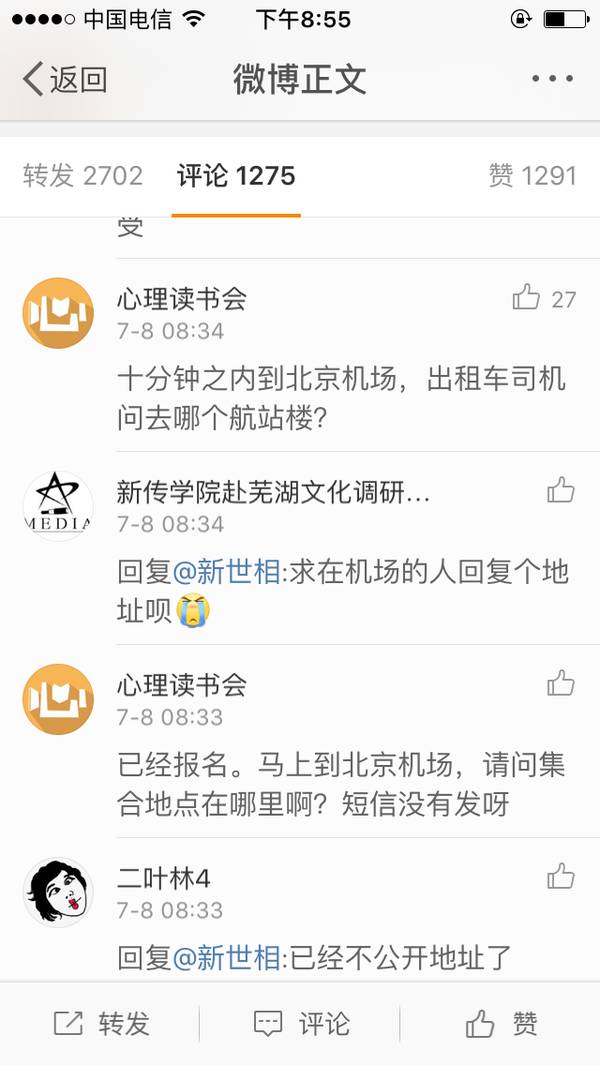This screenshot has height=1065, width=600.
Task: Open 二叶林4's profile avatar
Action: tap(58, 892)
